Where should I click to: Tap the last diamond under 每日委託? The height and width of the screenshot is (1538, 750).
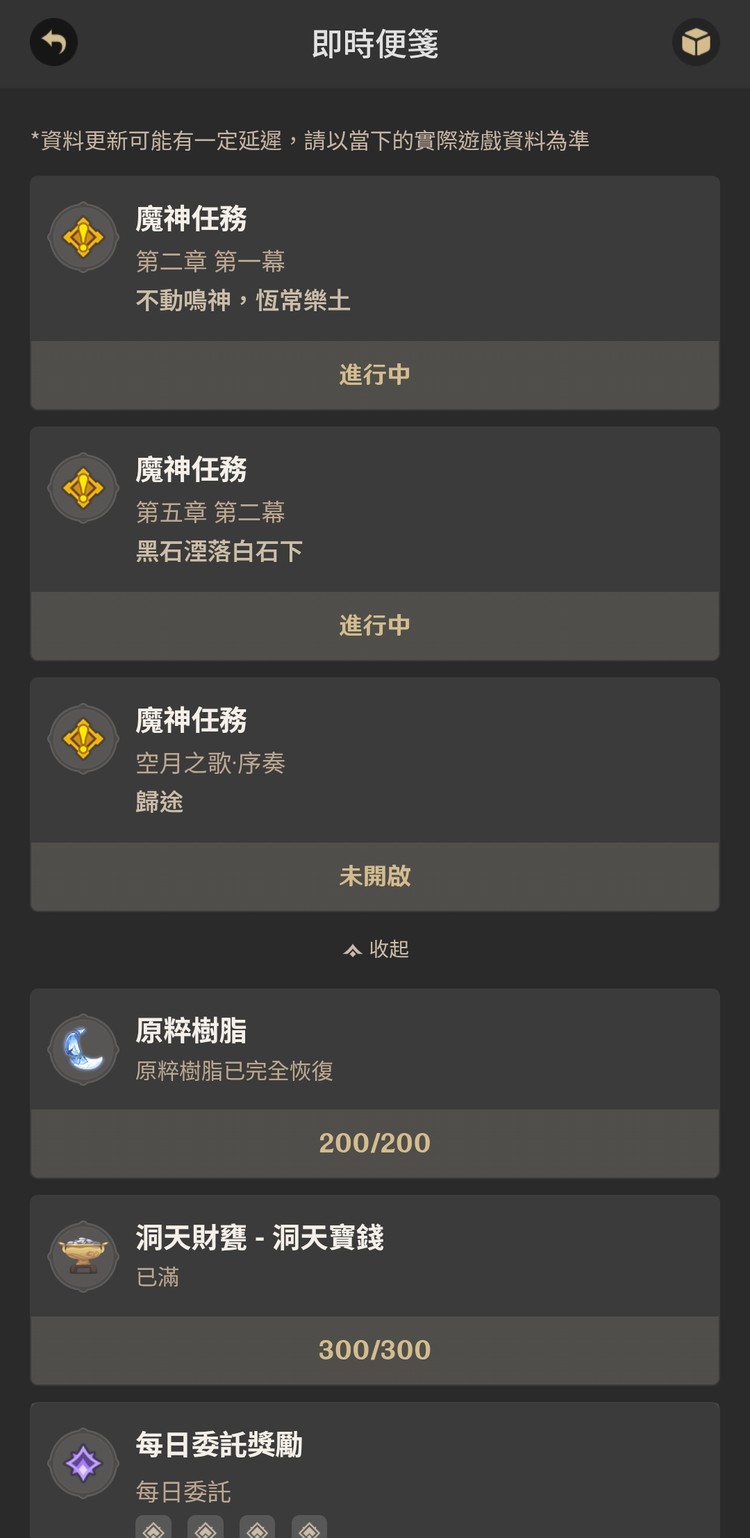click(x=309, y=1526)
